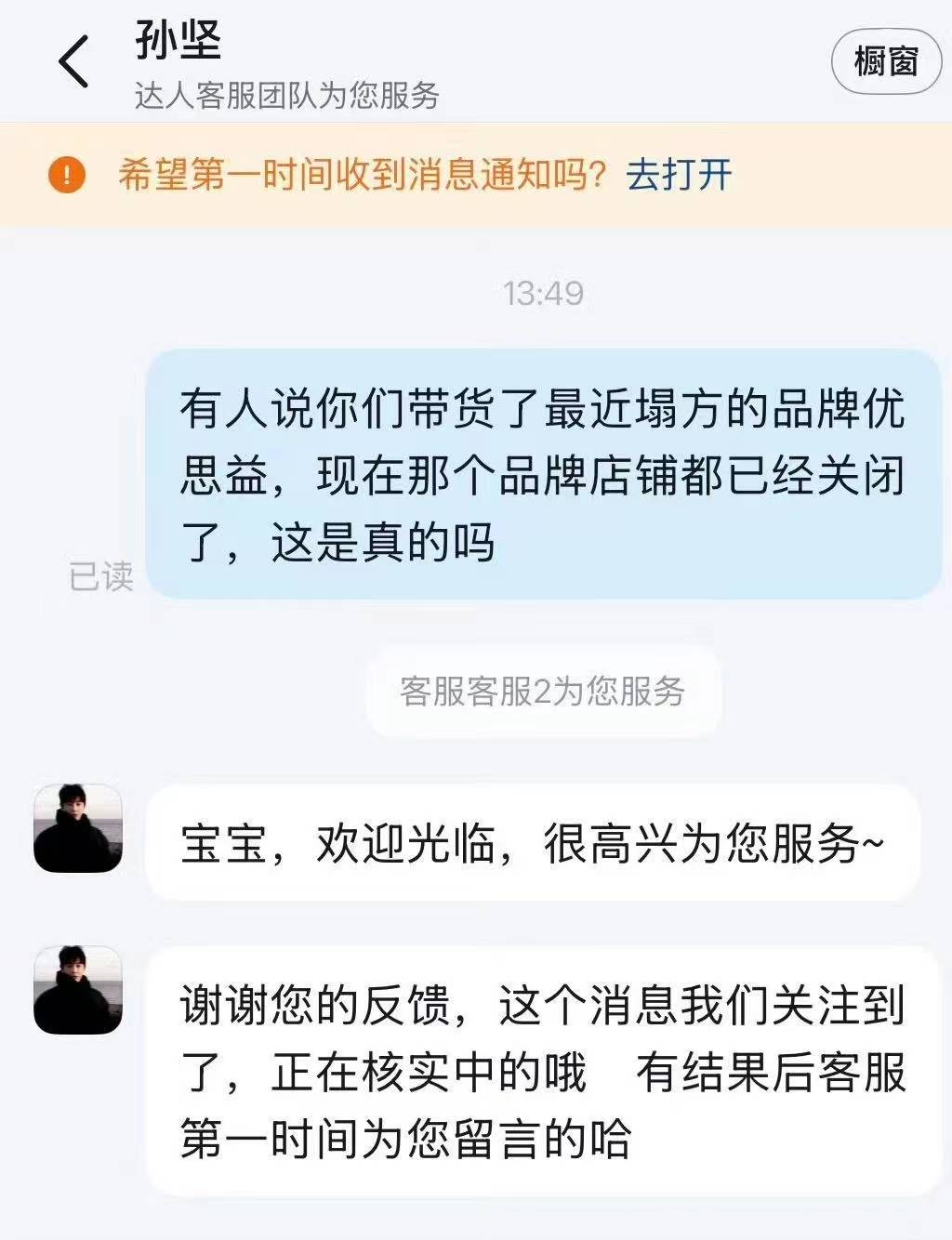Tap 去打开 to enable message notifications
The height and width of the screenshot is (1240, 952).
tap(679, 175)
